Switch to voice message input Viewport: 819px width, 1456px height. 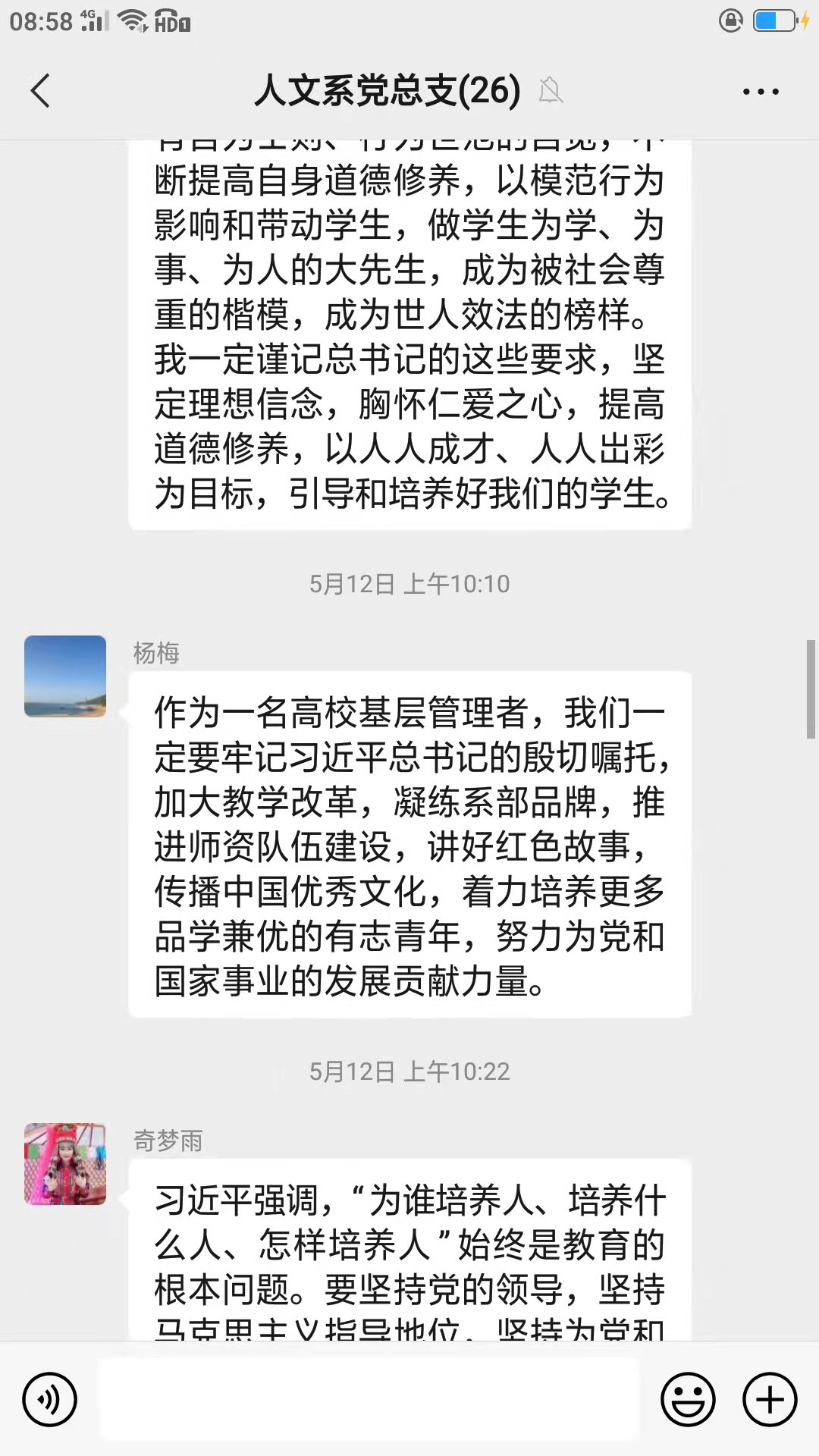(49, 1399)
